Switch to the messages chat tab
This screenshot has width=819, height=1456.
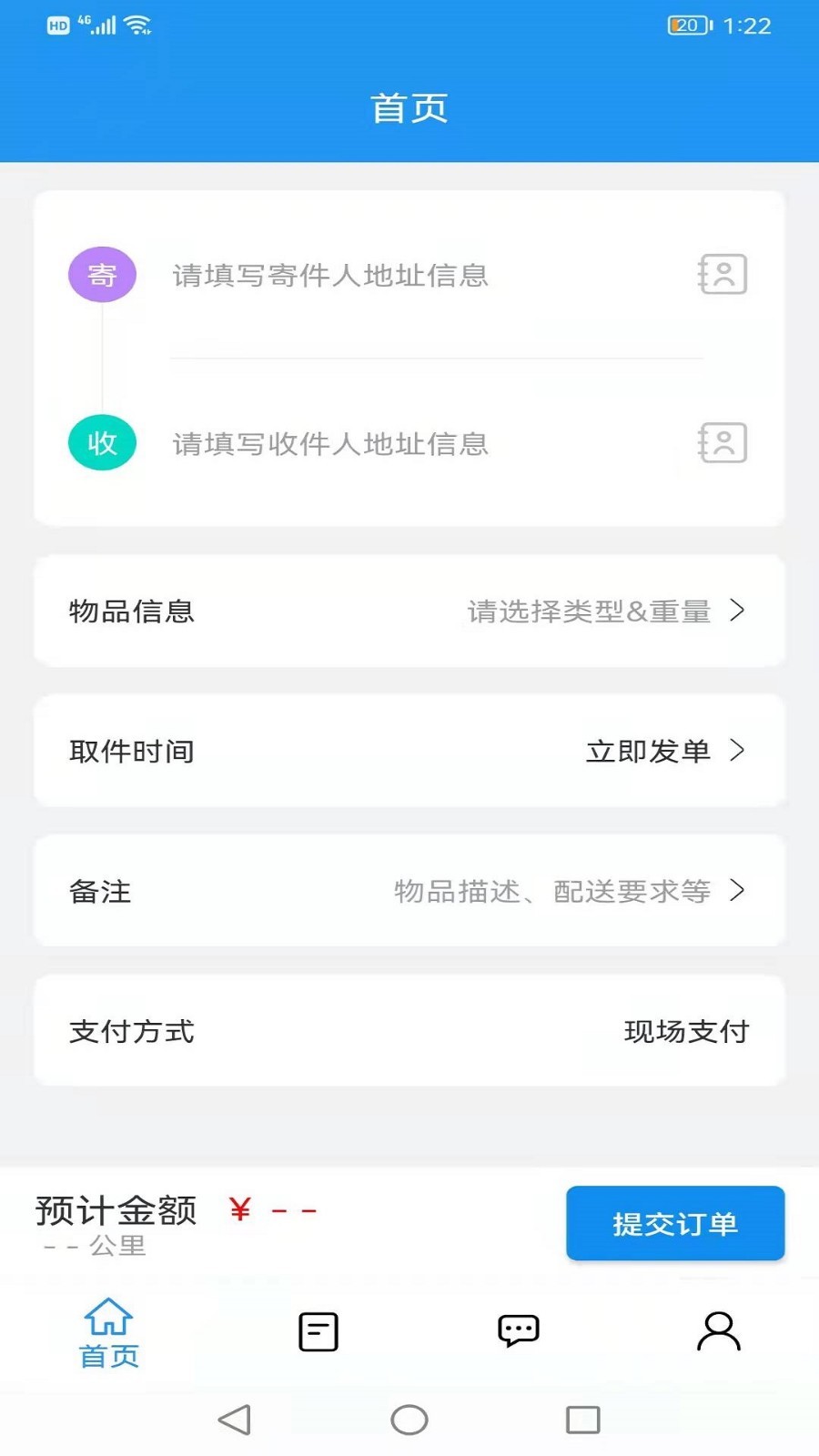coord(519,1332)
